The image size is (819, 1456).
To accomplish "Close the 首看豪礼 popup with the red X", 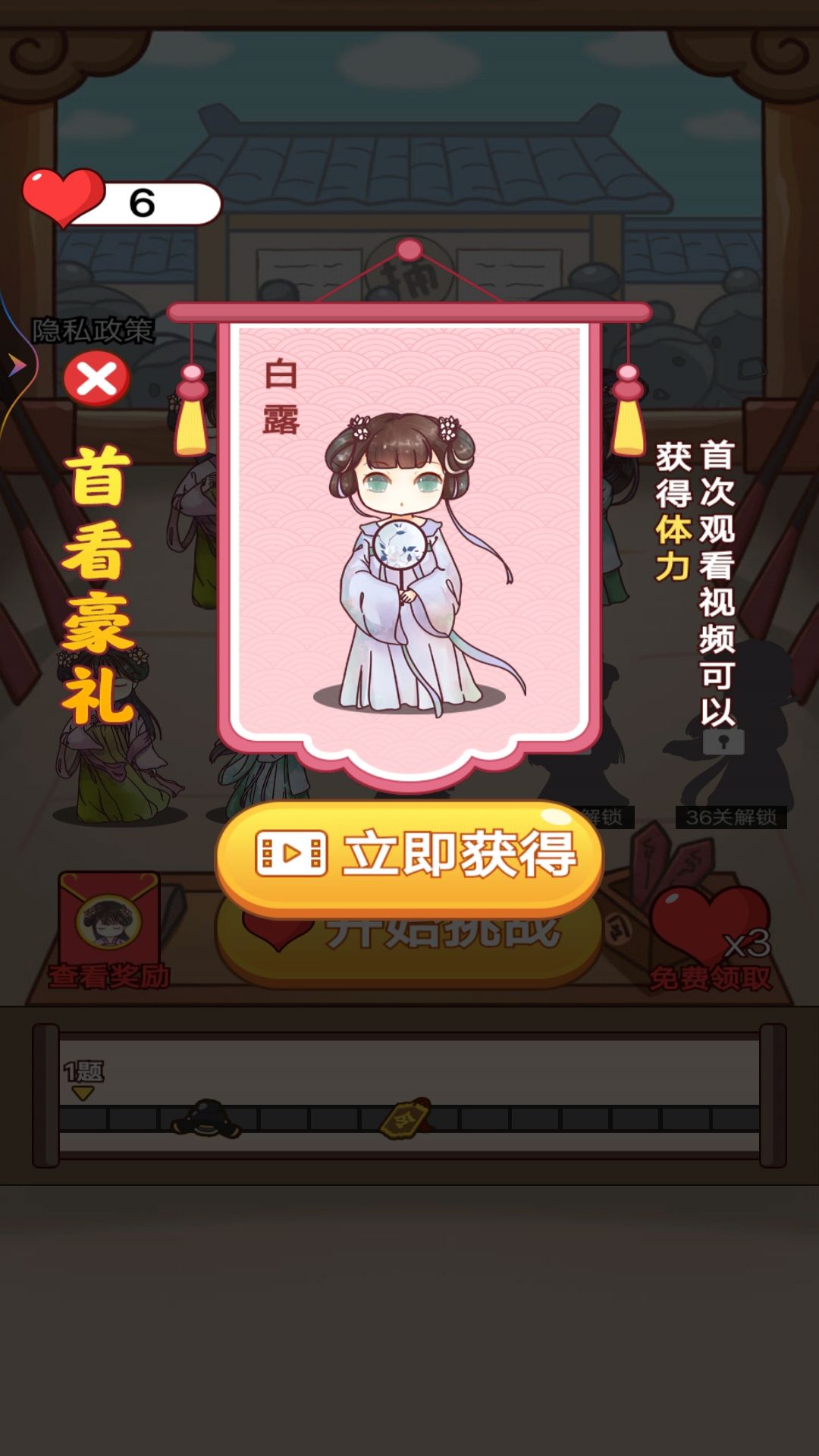I will point(96,378).
